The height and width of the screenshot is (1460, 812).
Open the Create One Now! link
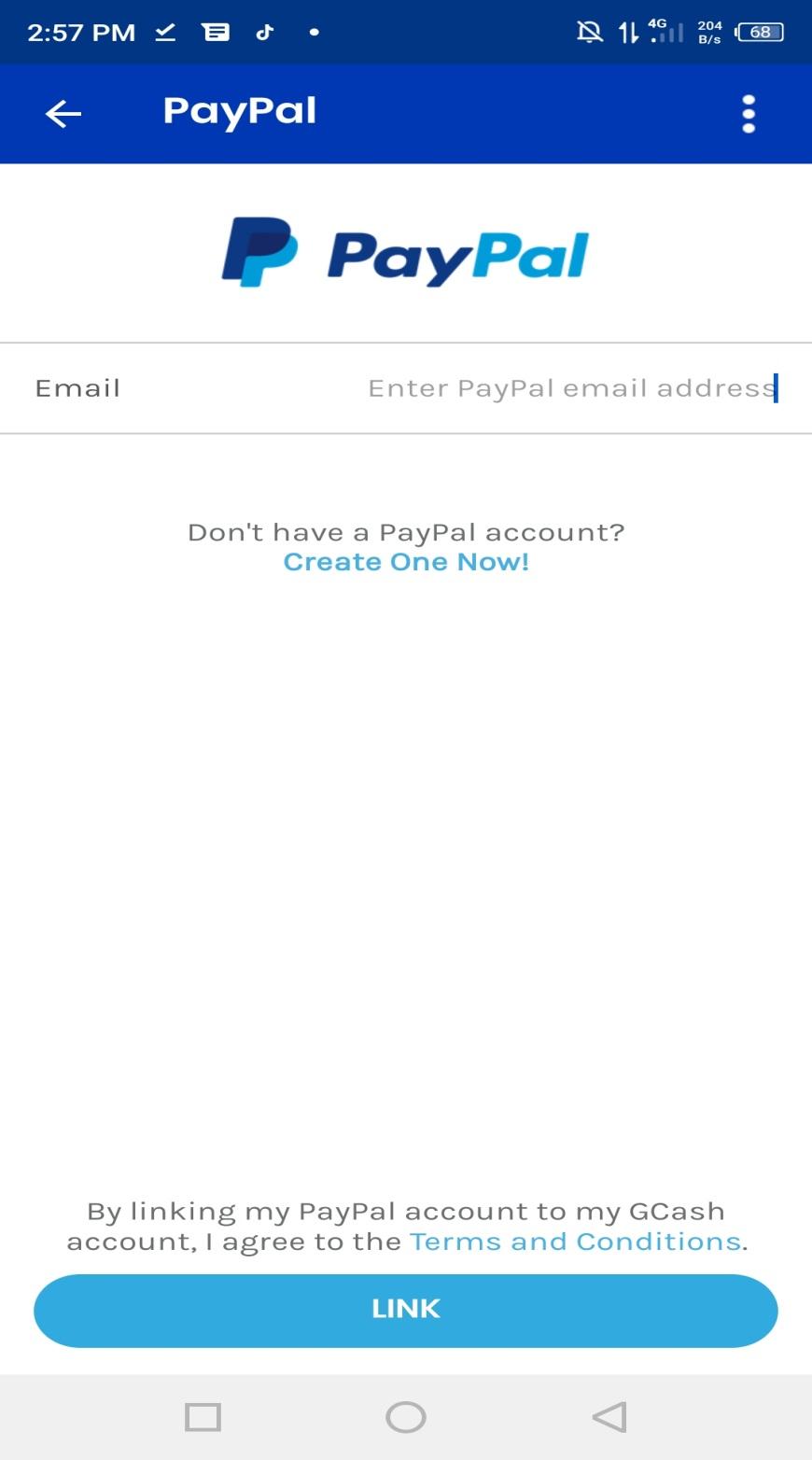pyautogui.click(x=406, y=562)
